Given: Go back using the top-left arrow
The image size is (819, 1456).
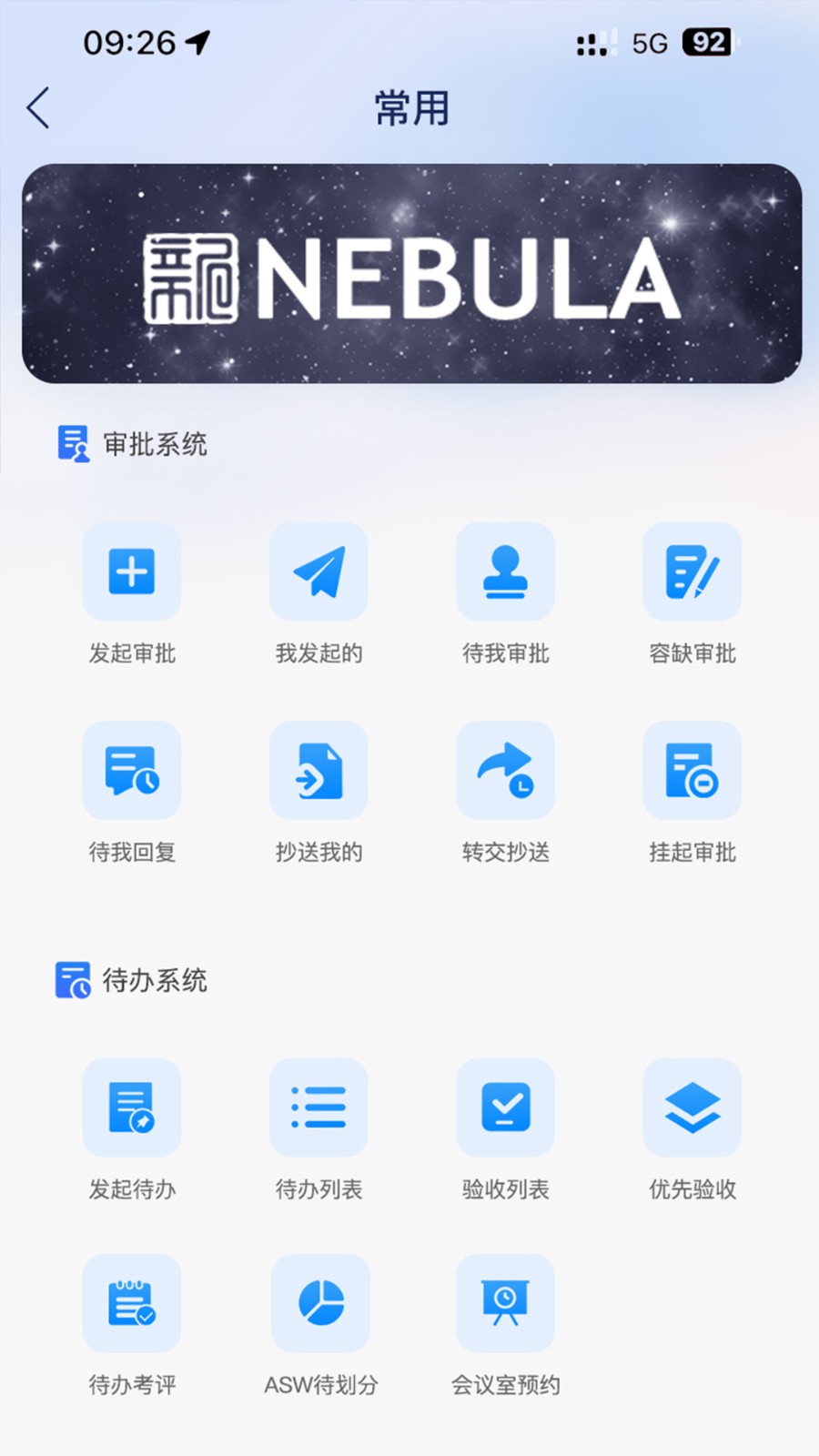Looking at the screenshot, I should (x=38, y=108).
